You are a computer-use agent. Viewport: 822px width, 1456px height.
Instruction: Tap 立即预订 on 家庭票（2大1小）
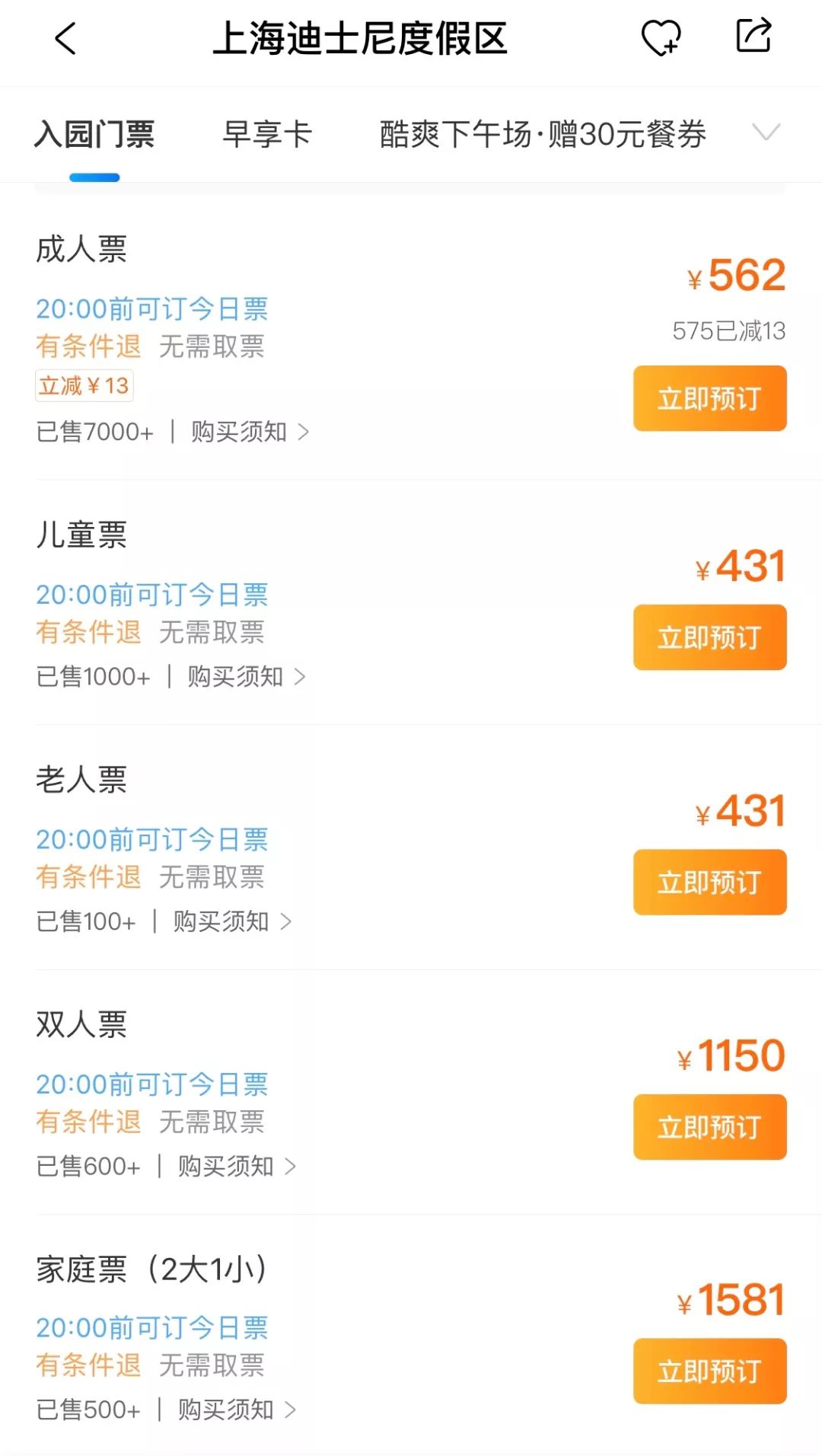(x=709, y=1371)
